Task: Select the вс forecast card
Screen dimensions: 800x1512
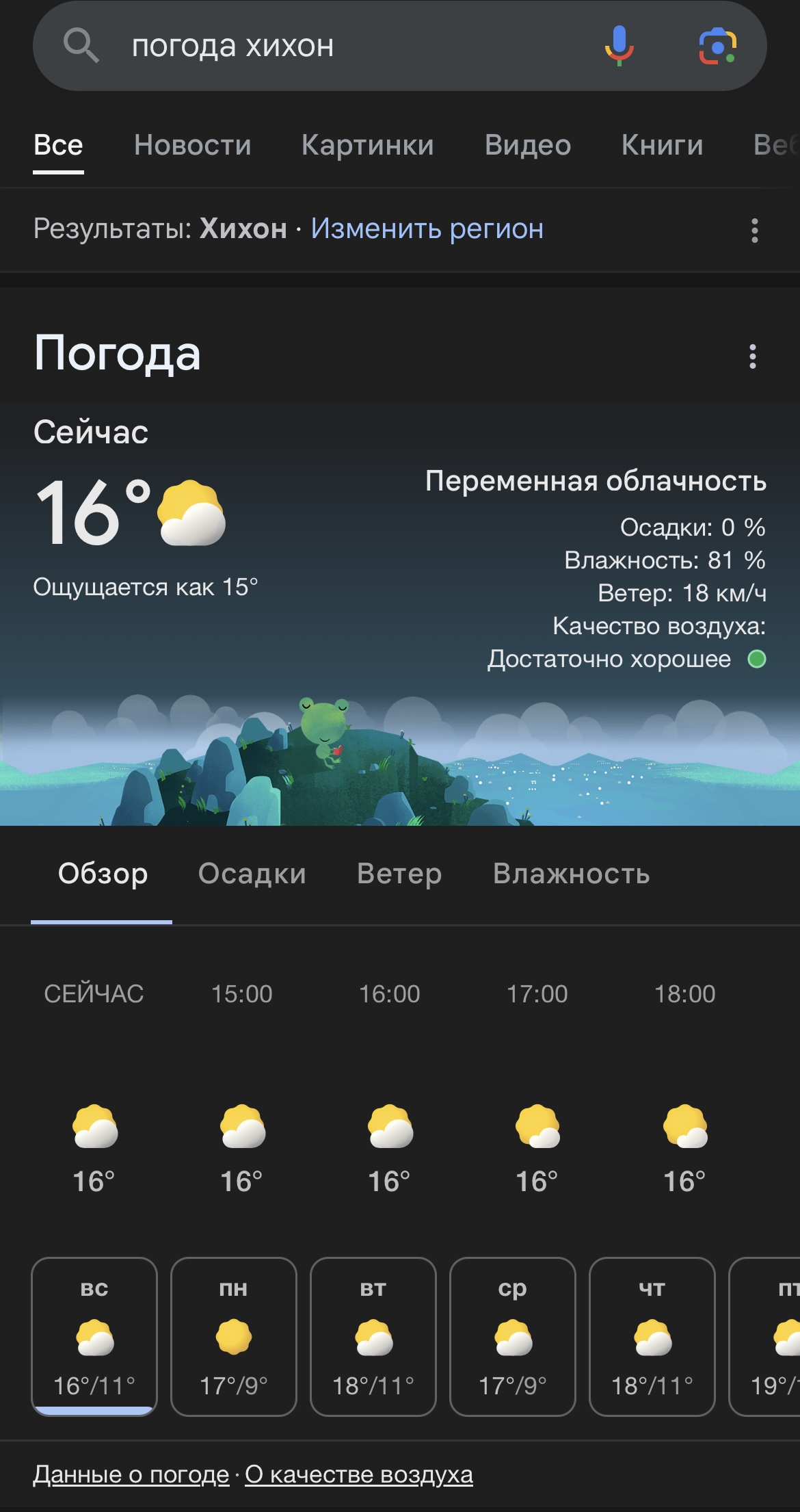Action: click(94, 1336)
